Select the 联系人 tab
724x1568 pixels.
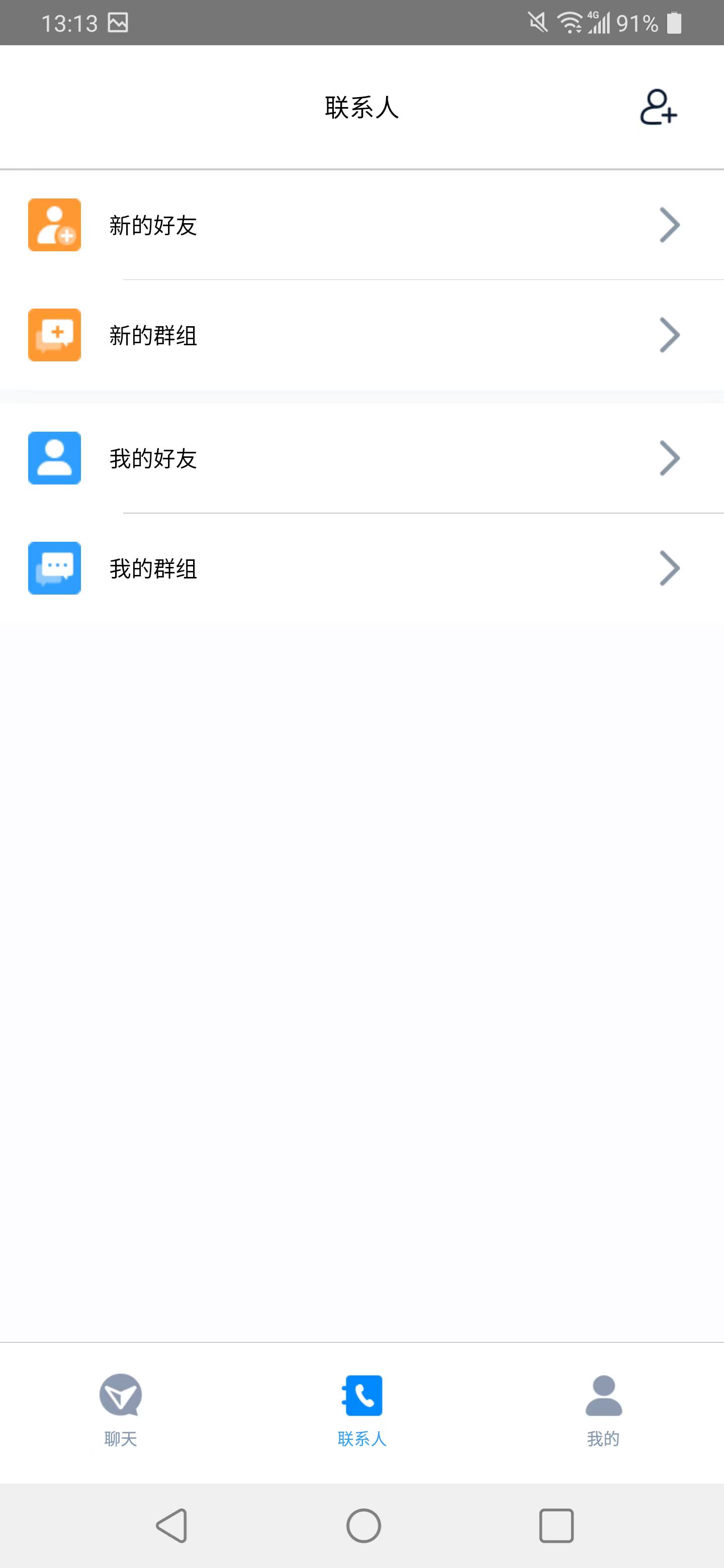361,1410
